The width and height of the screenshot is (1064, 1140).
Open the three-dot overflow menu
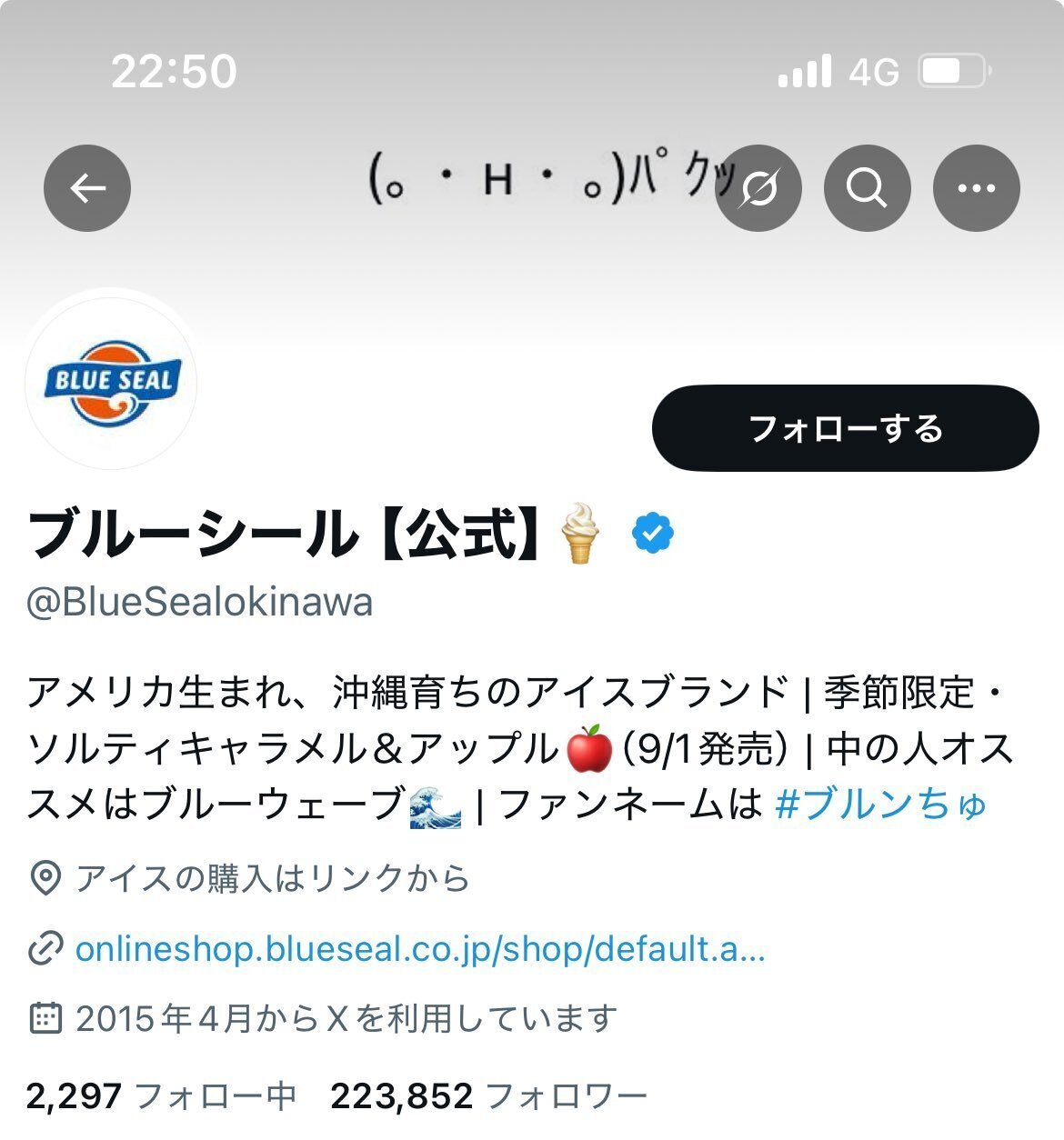(977, 188)
